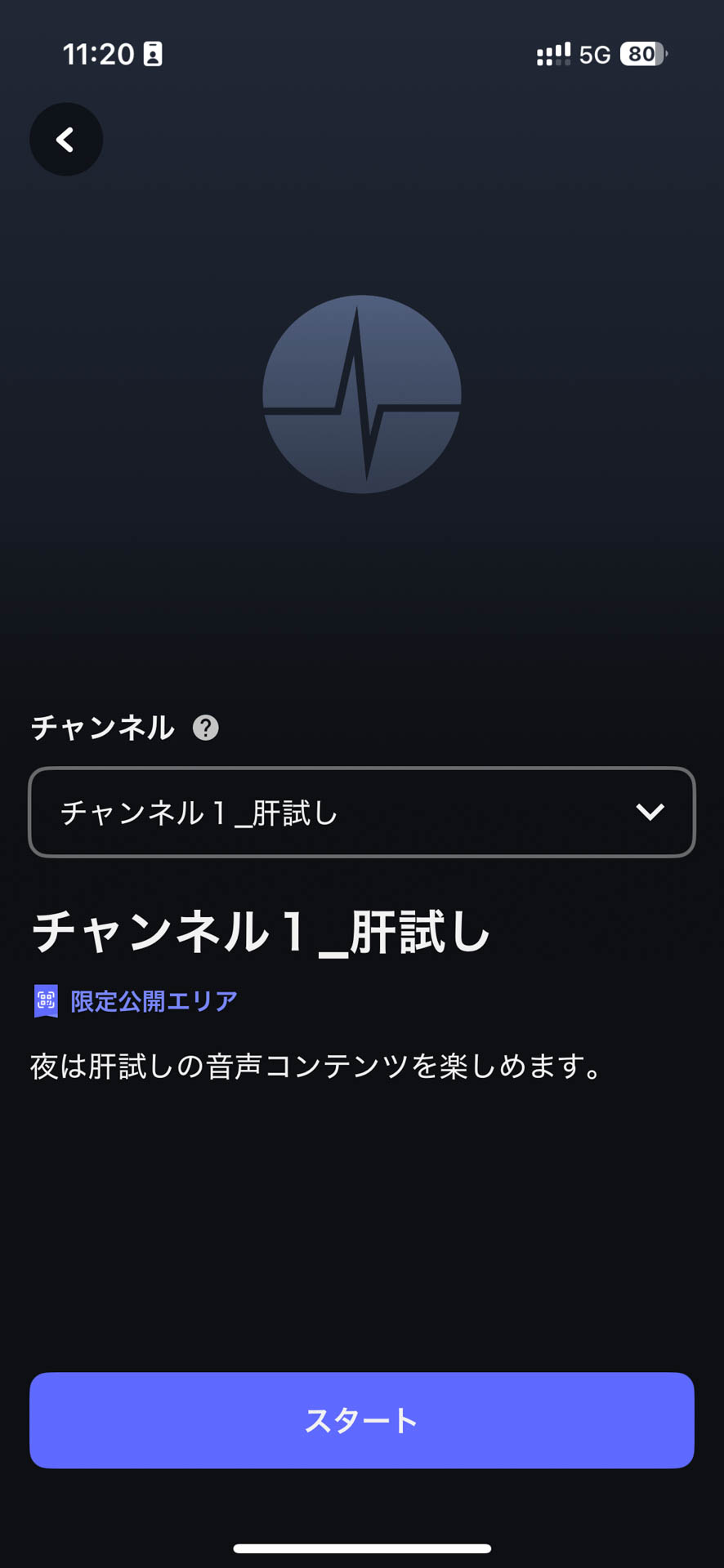Tap the チャンネル field label
Viewport: 724px width, 1568px height.
(101, 728)
